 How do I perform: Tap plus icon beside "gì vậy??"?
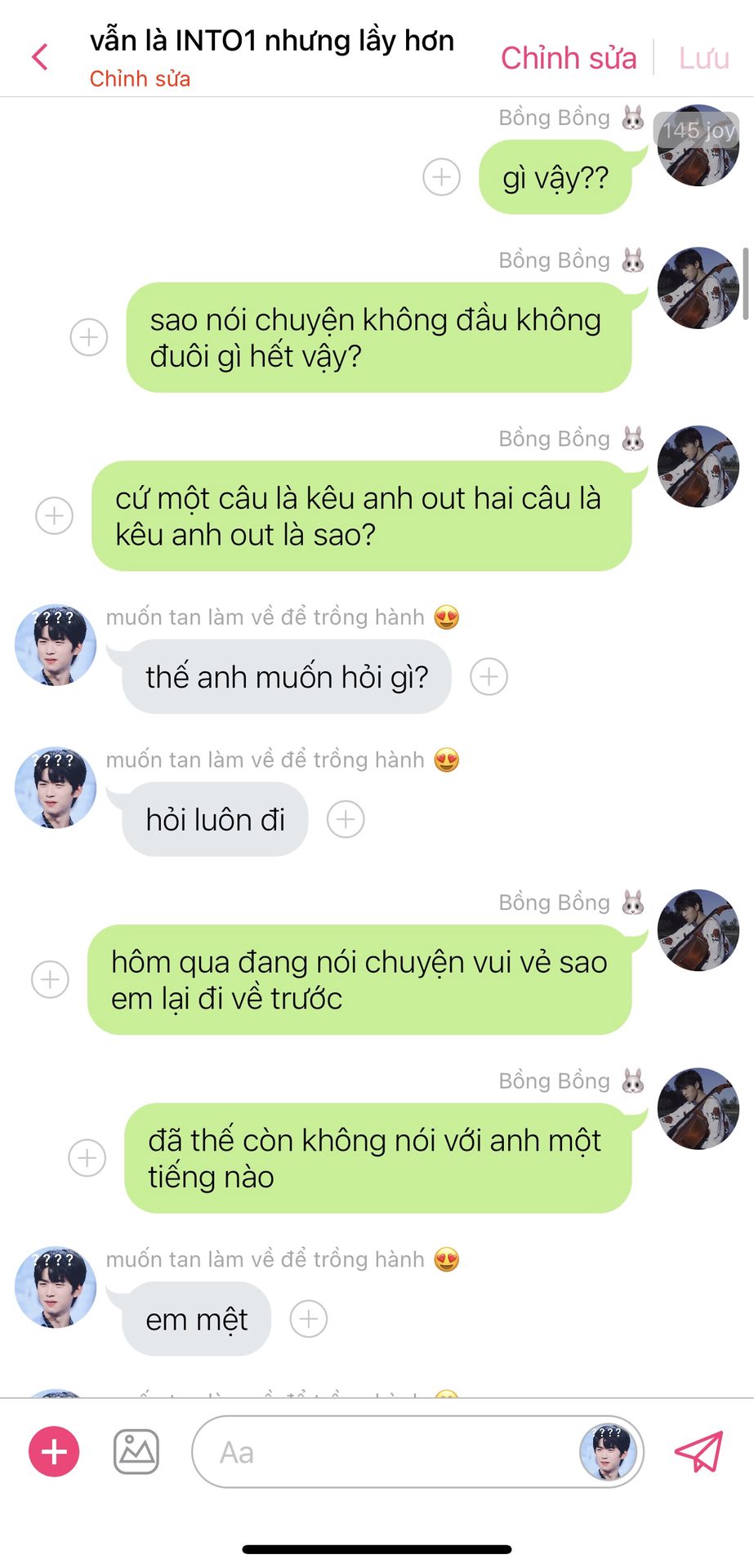tap(441, 177)
